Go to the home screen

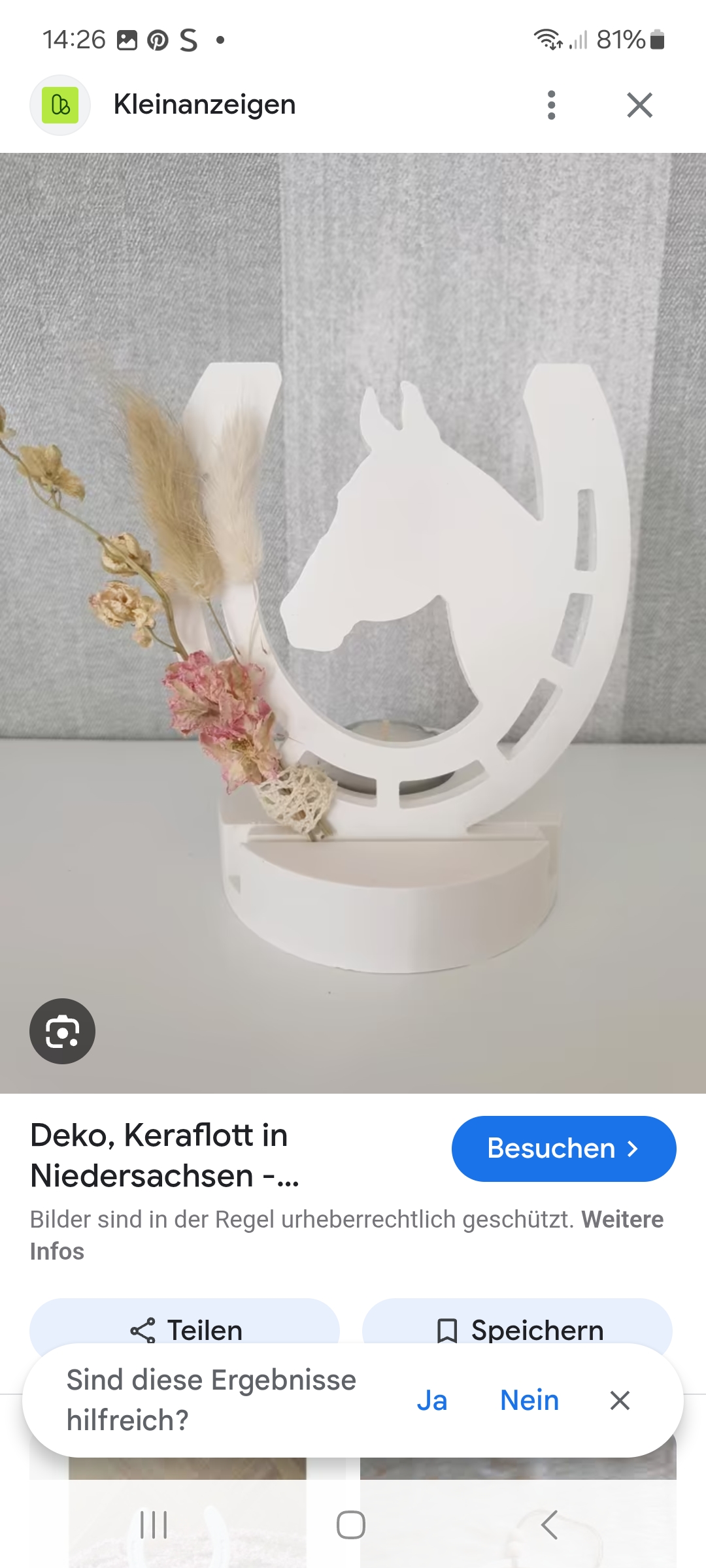[351, 1525]
